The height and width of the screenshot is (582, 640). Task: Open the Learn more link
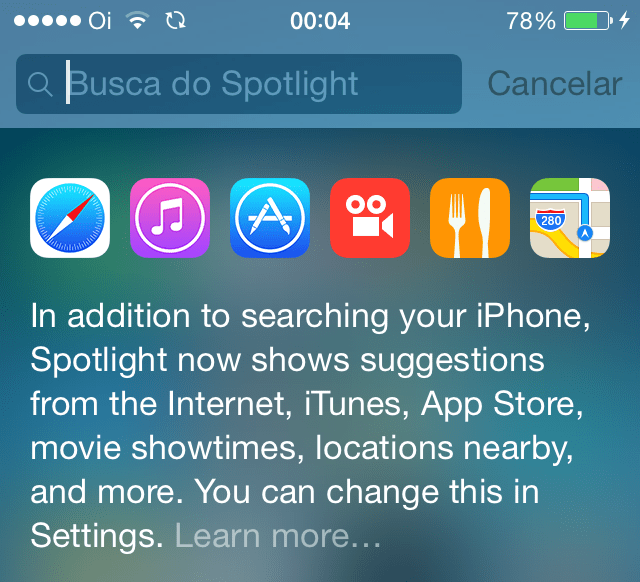coord(277,537)
